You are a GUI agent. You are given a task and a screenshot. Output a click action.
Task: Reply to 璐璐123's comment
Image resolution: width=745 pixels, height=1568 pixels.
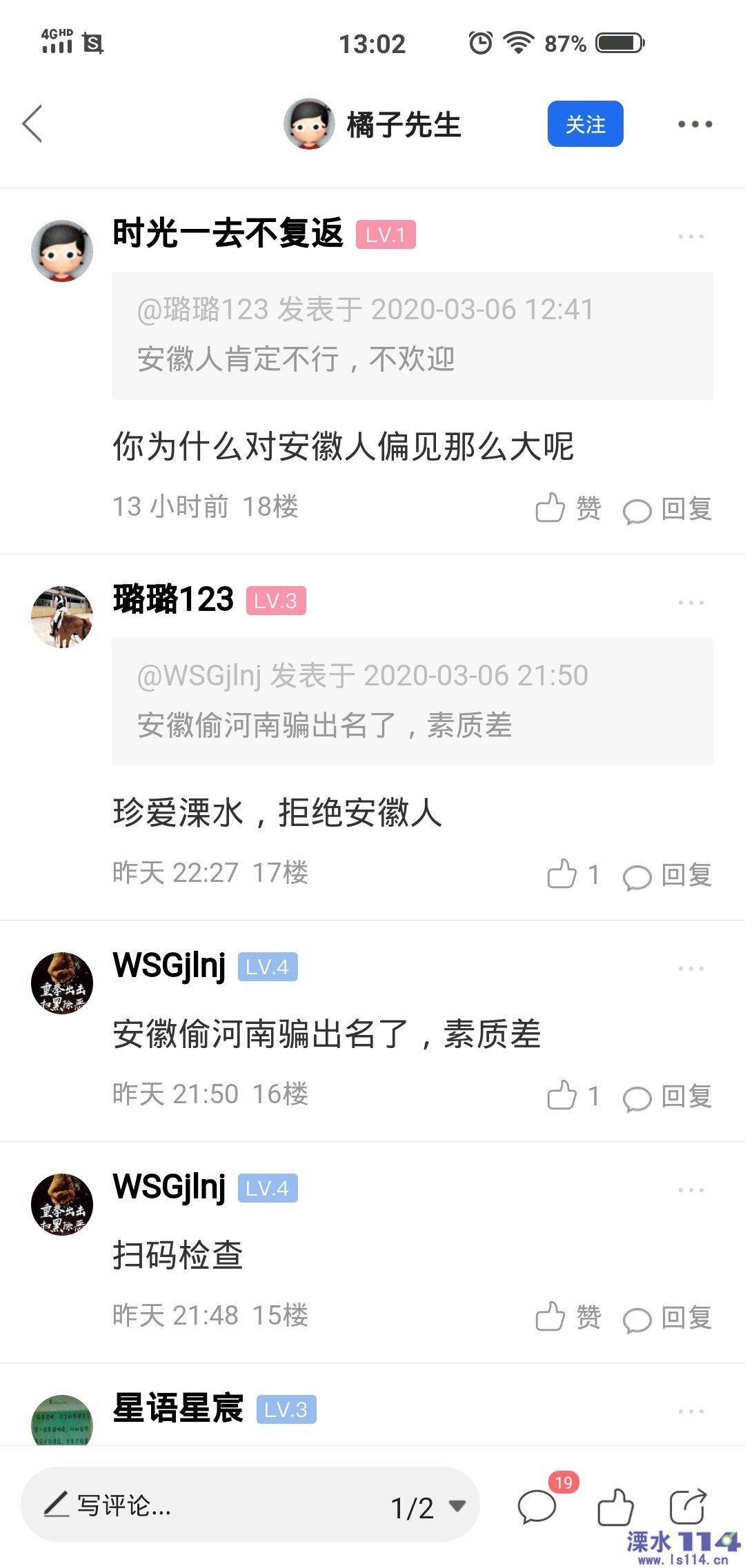(x=667, y=876)
